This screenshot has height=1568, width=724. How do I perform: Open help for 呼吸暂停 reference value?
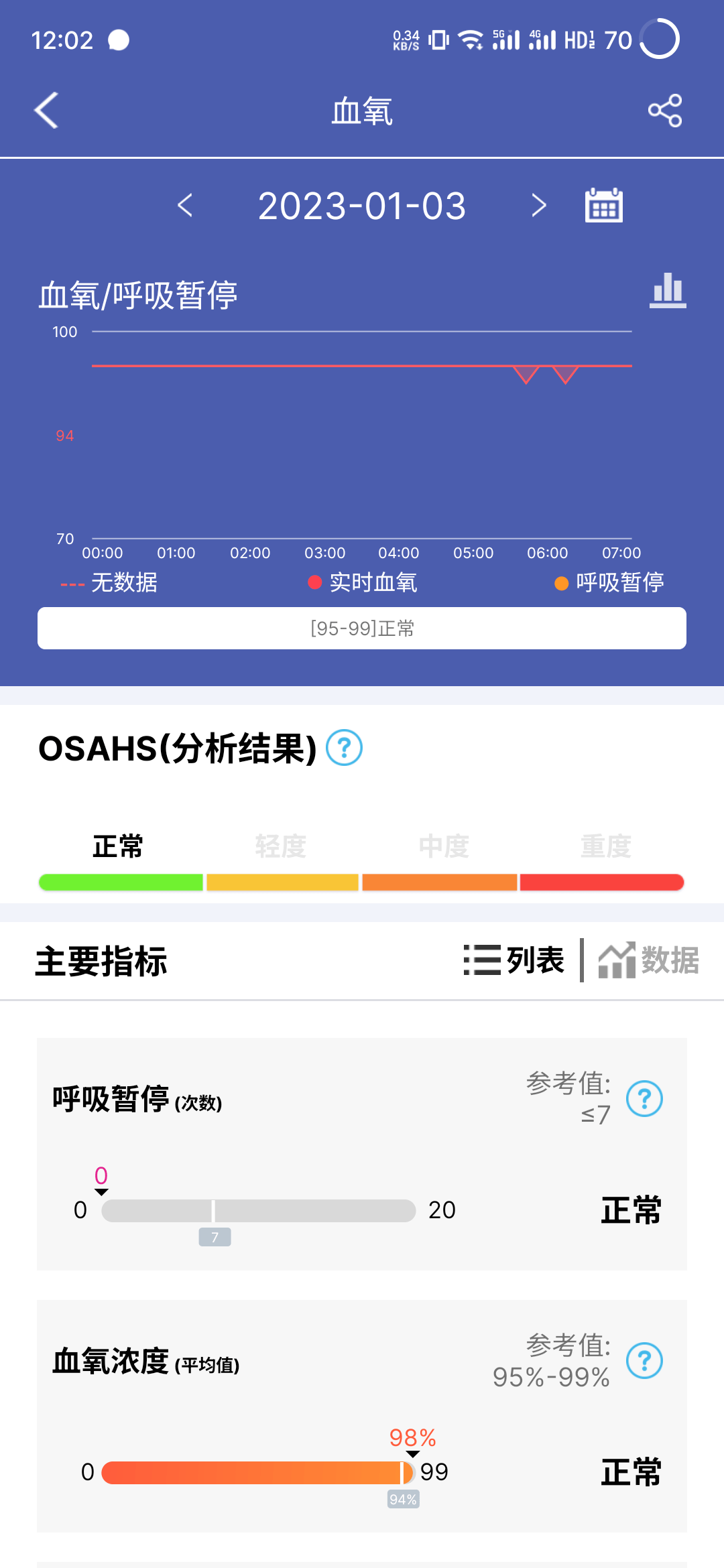pyautogui.click(x=644, y=1099)
